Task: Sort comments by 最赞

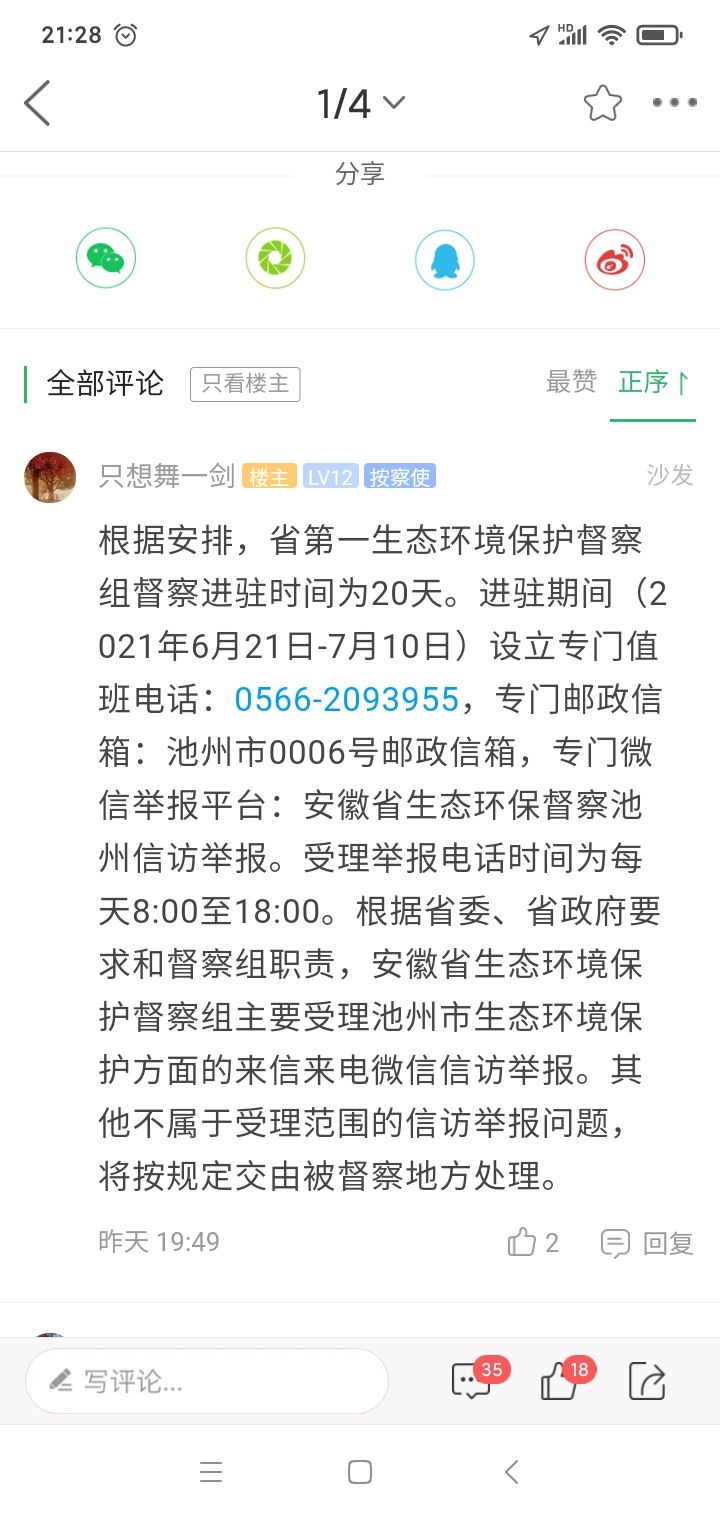Action: (571, 382)
